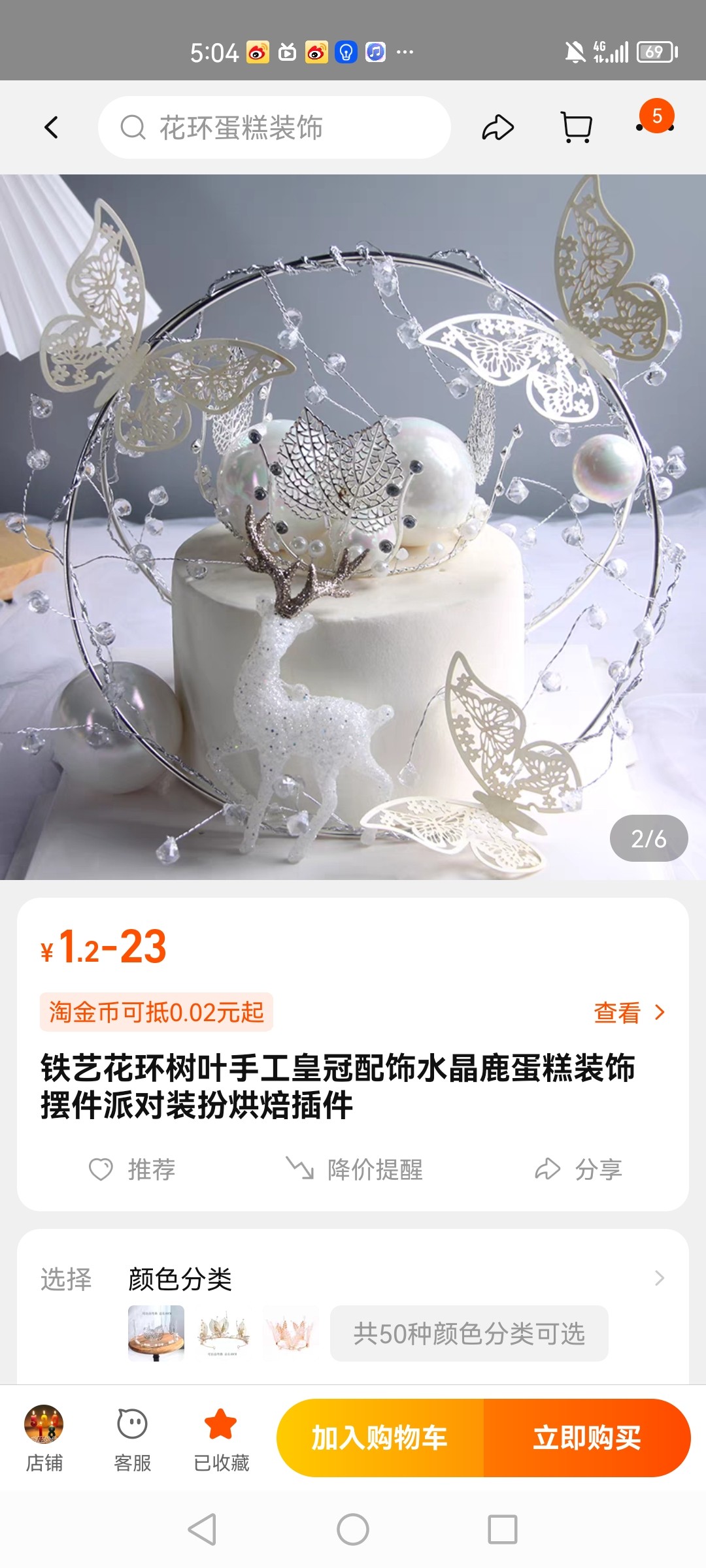706x1568 pixels.
Task: Select the first color option thumbnail
Action: click(x=156, y=1333)
